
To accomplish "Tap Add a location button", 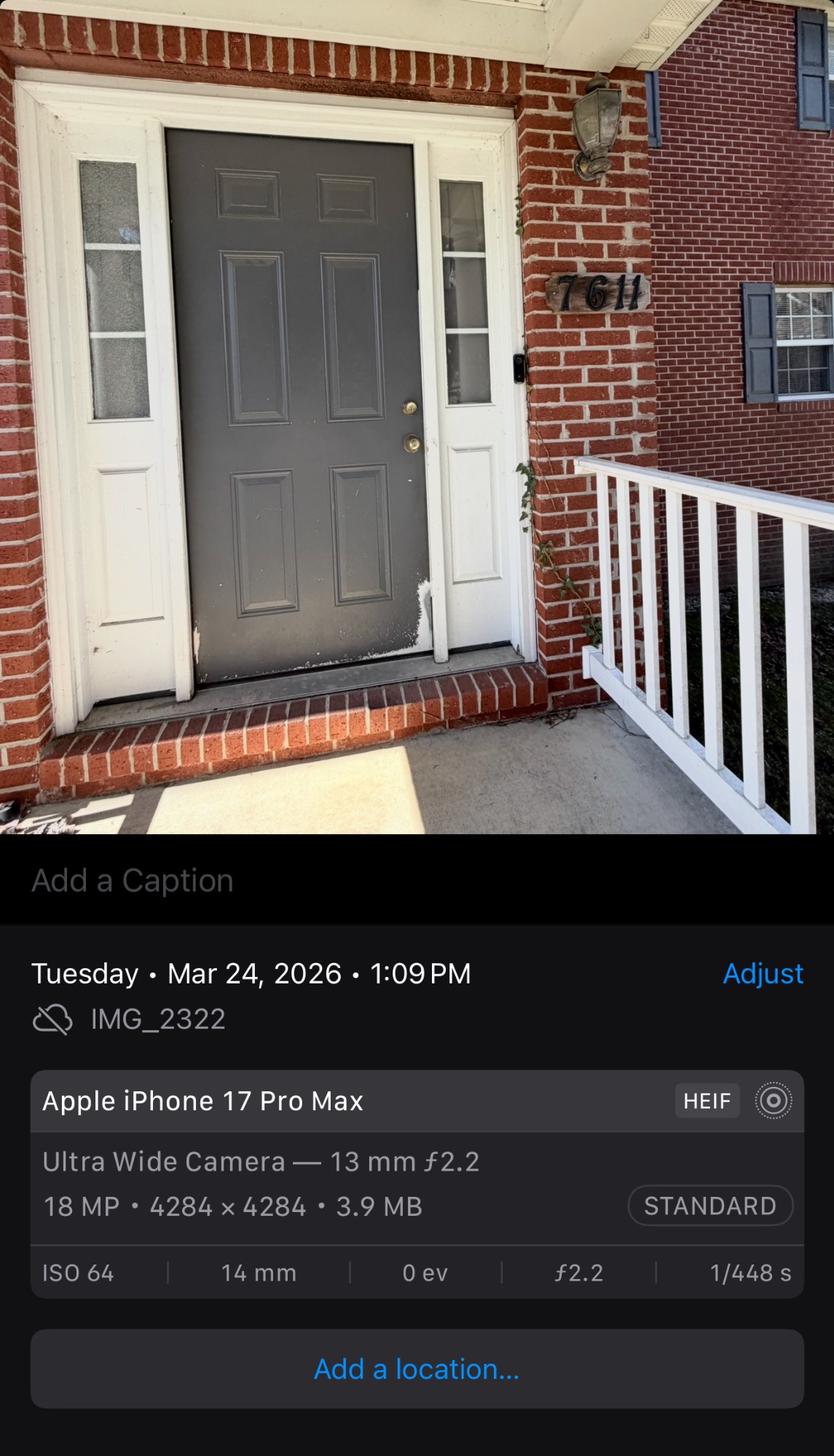I will 417,1369.
